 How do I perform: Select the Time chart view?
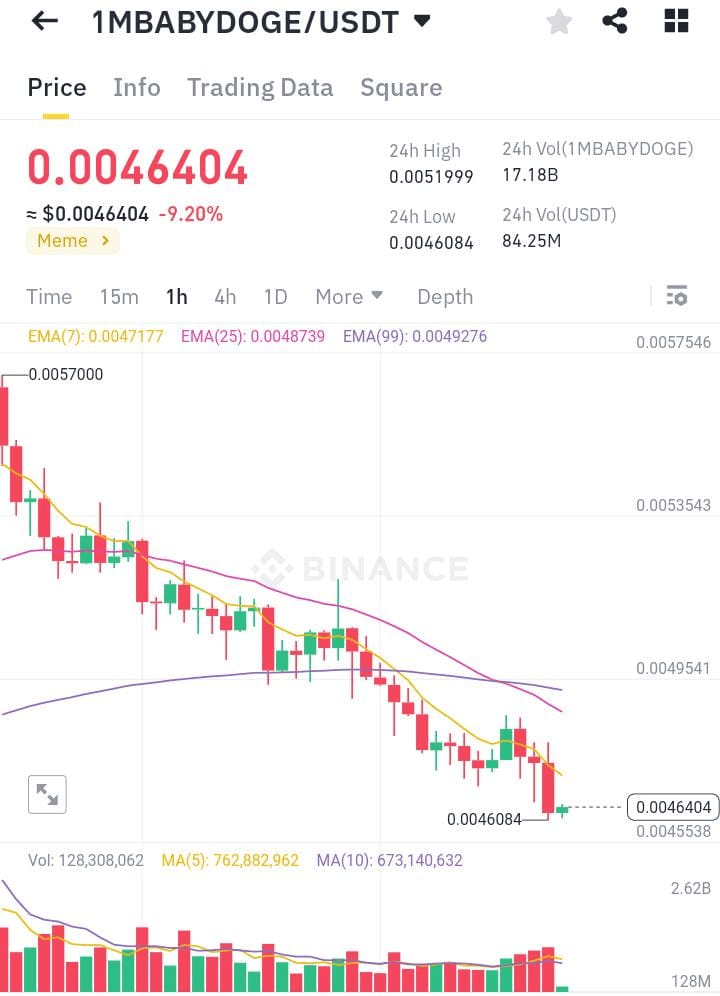tap(49, 297)
